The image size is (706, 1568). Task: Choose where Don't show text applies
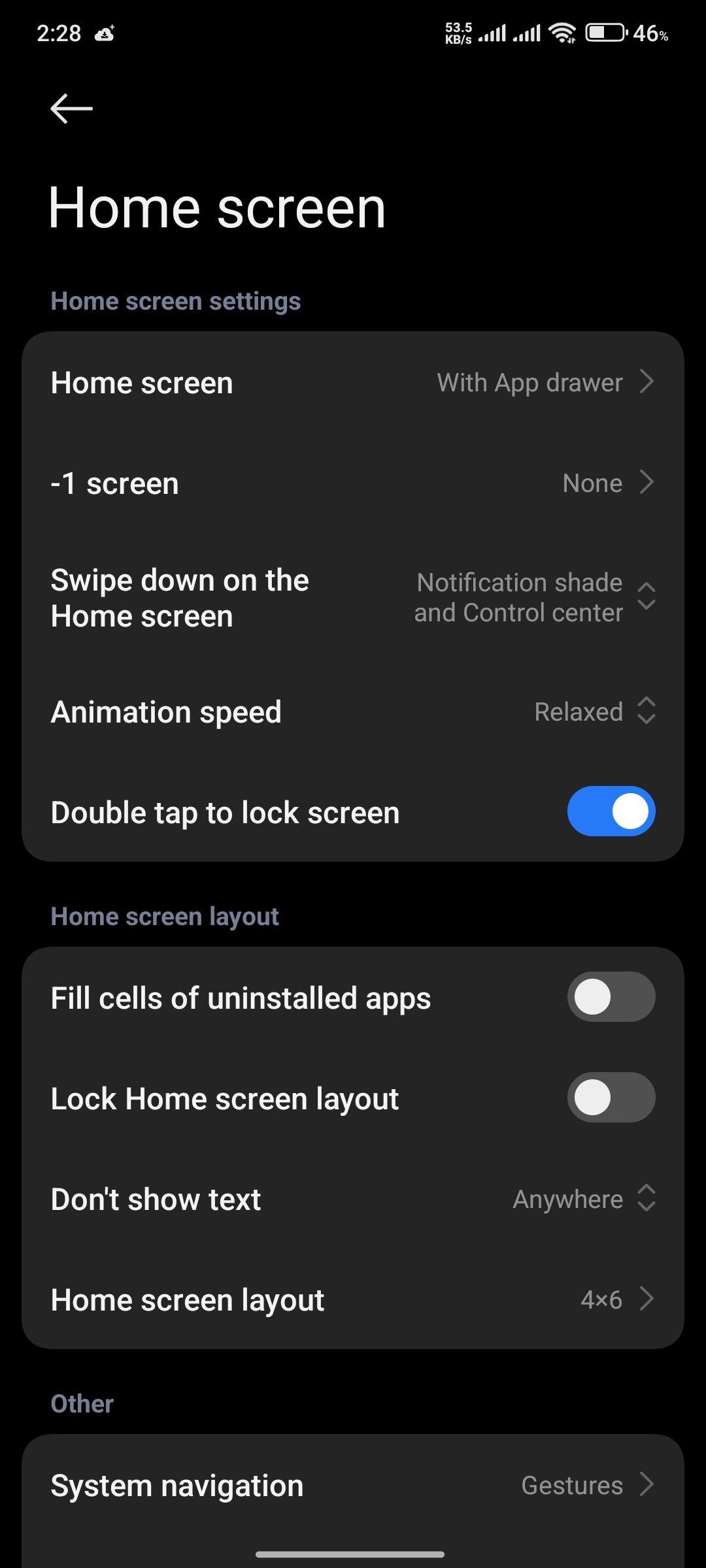[x=353, y=1199]
